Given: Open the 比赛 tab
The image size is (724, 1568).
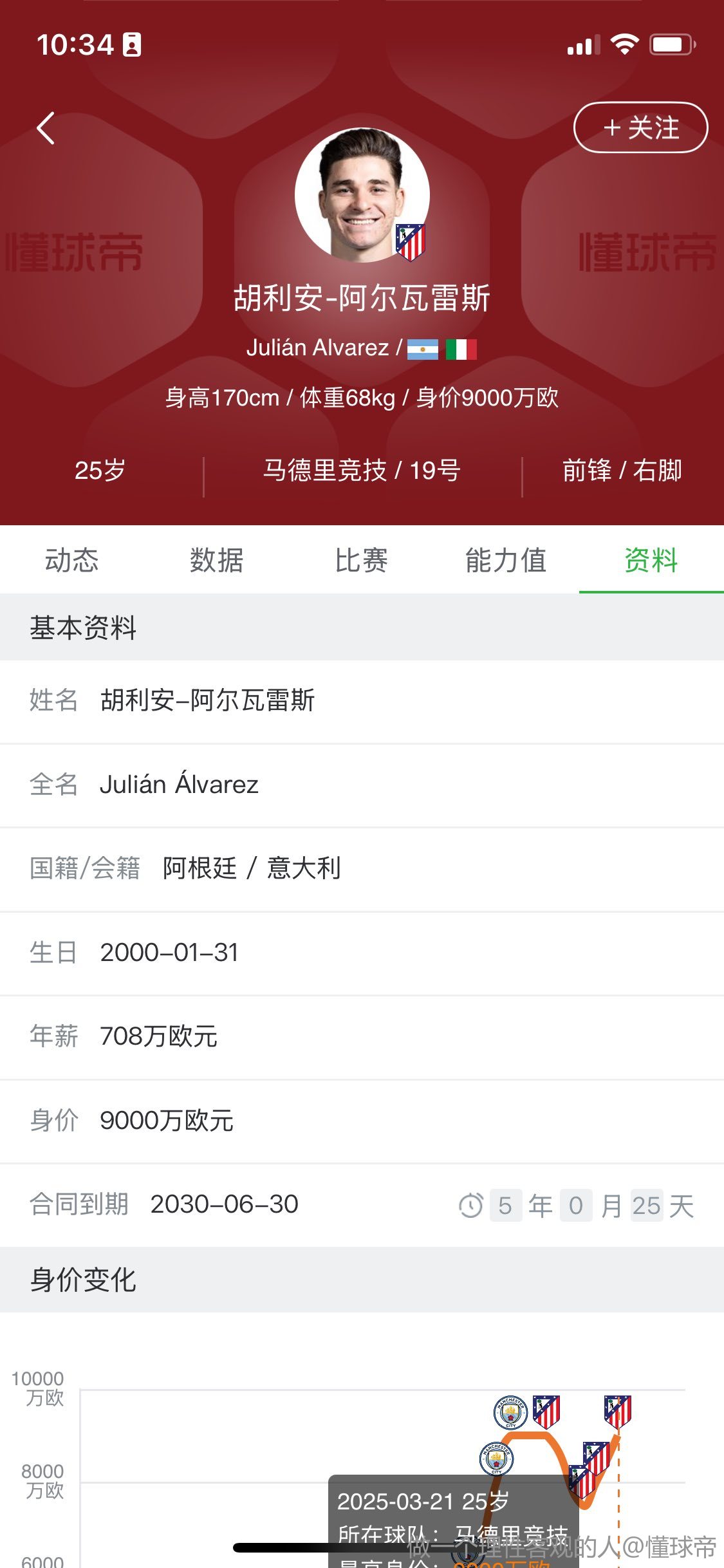Looking at the screenshot, I should coord(362,559).
